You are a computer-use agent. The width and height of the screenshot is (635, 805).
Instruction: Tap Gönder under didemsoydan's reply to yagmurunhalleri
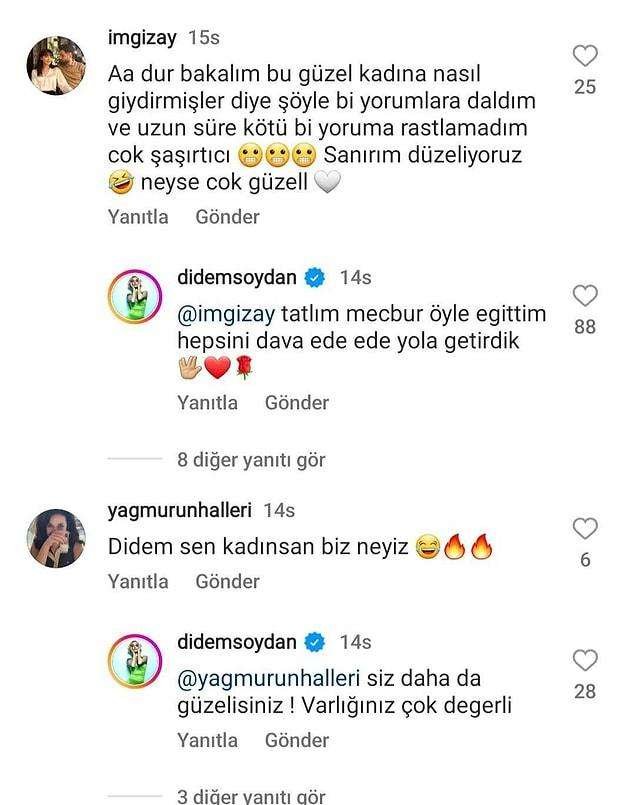297,740
